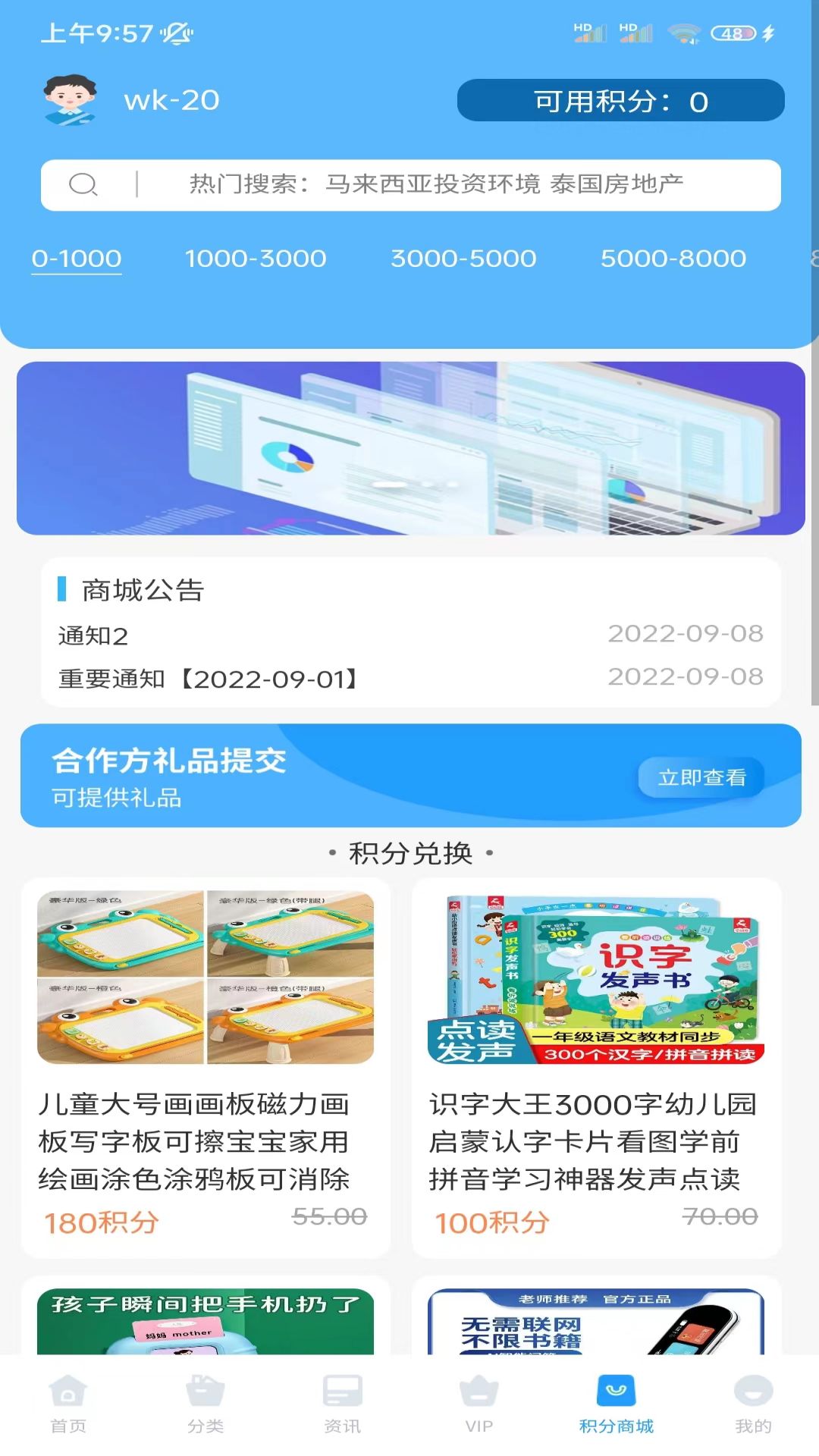Open the 孩子瞬间把手机扔了 product card

point(206,1321)
